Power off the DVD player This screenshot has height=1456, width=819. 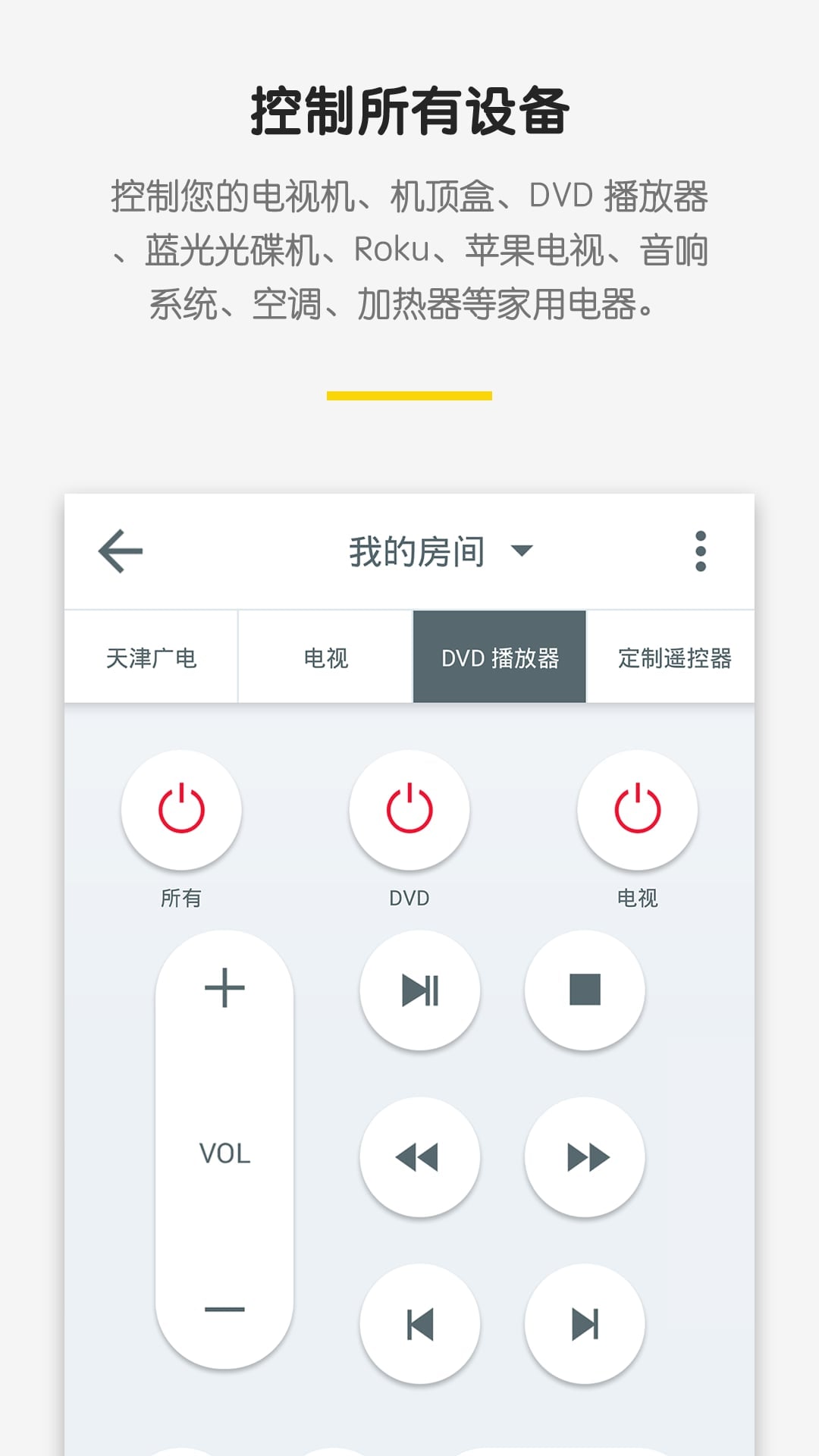409,810
